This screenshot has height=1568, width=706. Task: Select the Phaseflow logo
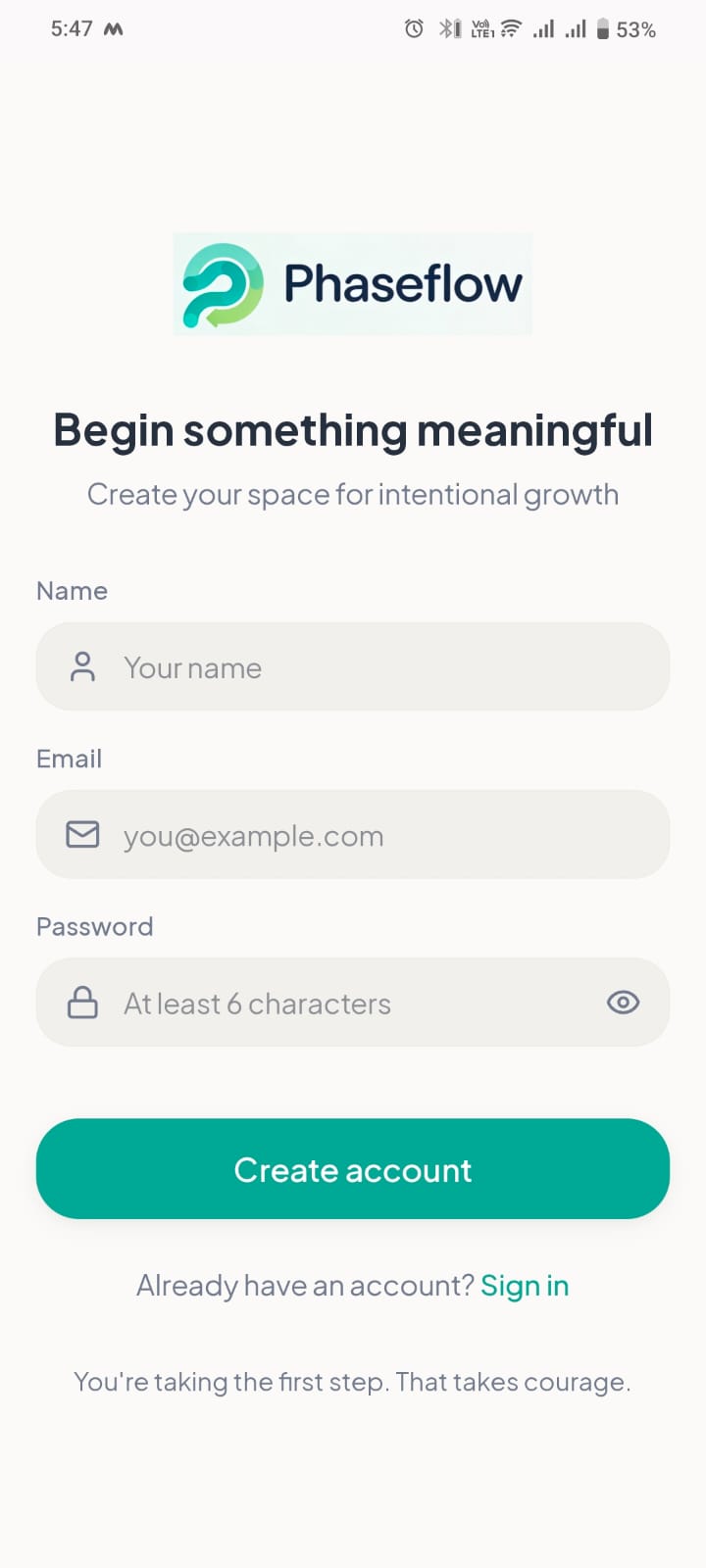tap(352, 284)
